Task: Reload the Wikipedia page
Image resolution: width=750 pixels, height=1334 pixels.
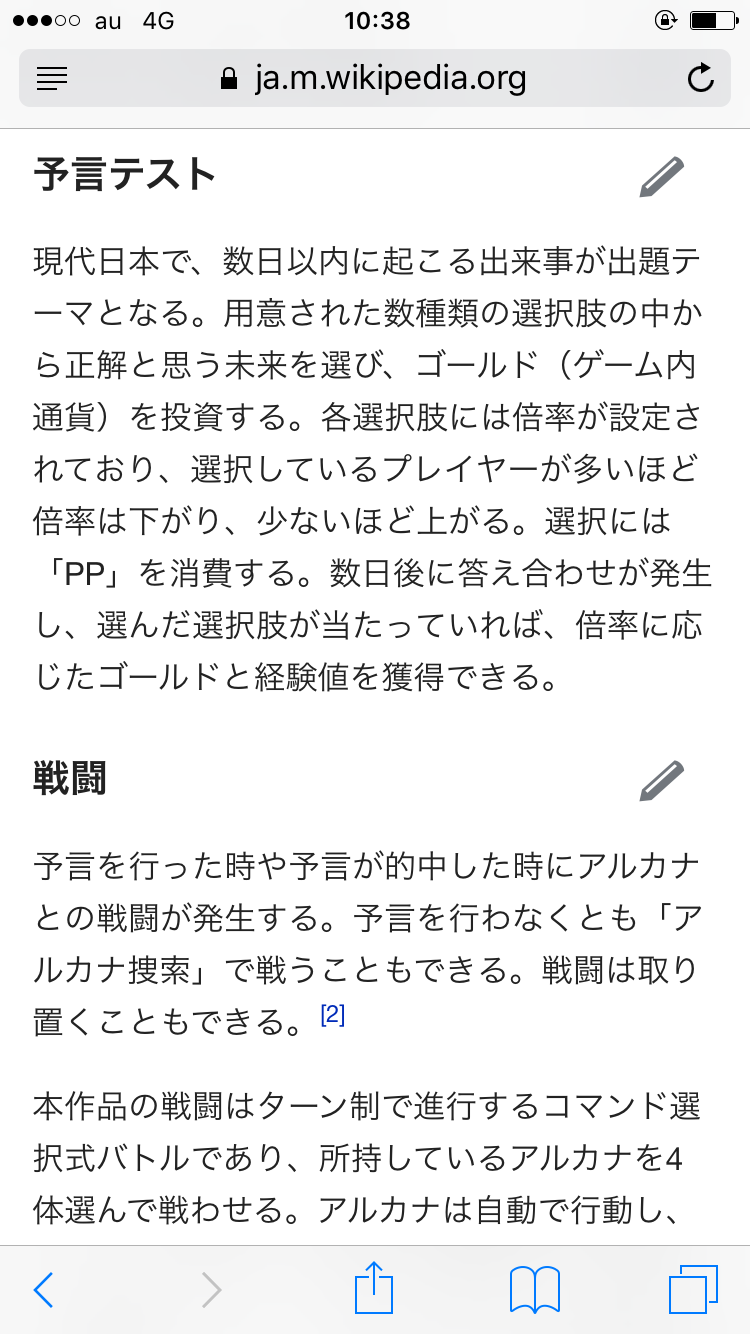Action: (701, 78)
